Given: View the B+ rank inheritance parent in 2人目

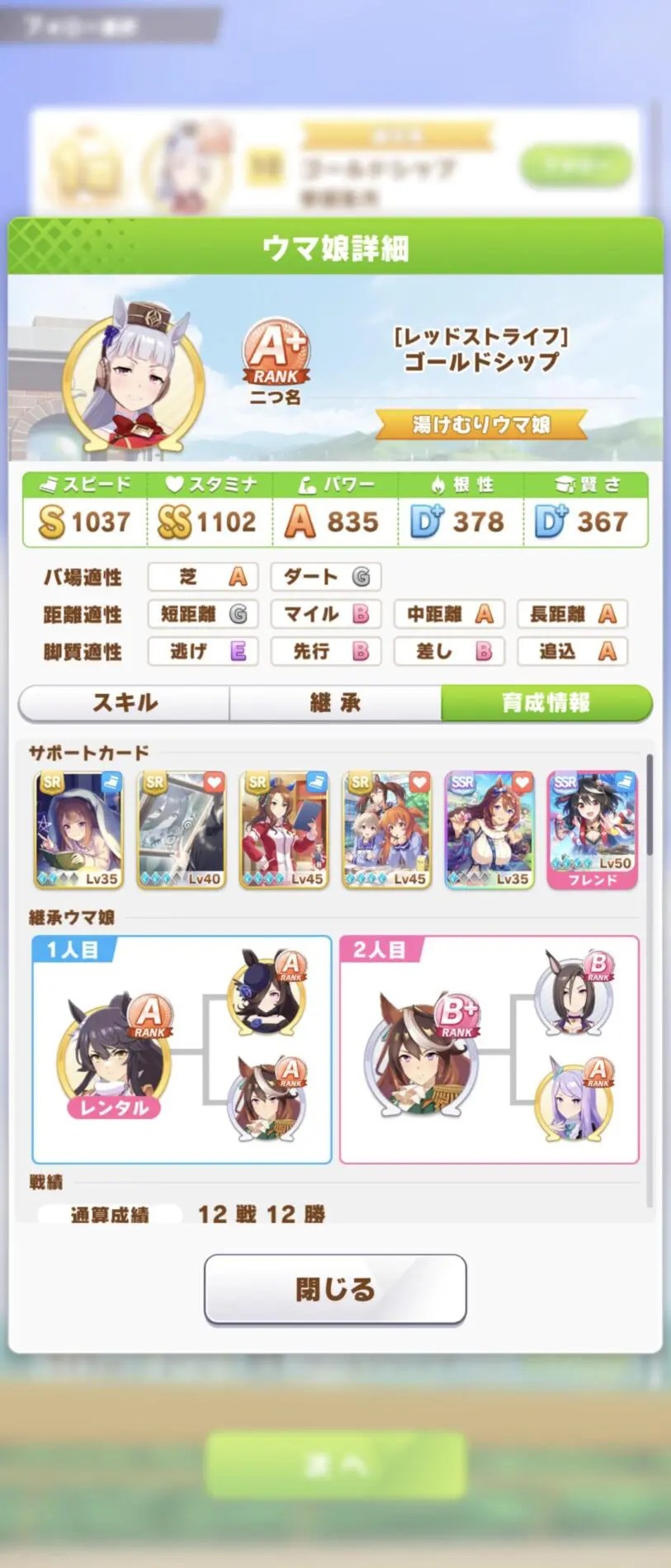Looking at the screenshot, I should pos(421,1056).
